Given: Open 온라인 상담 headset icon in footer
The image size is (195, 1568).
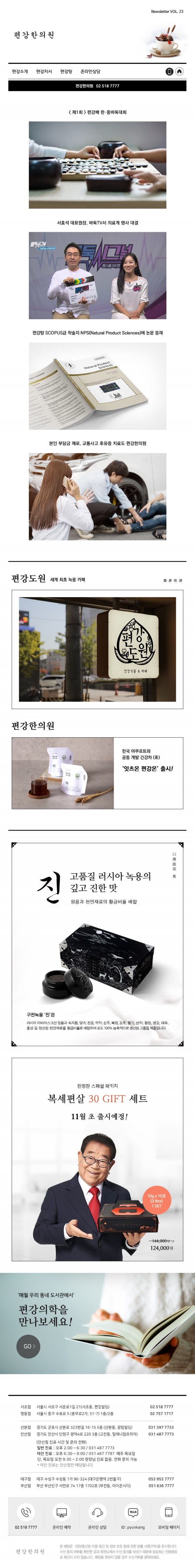Looking at the screenshot, I should point(97,1512).
